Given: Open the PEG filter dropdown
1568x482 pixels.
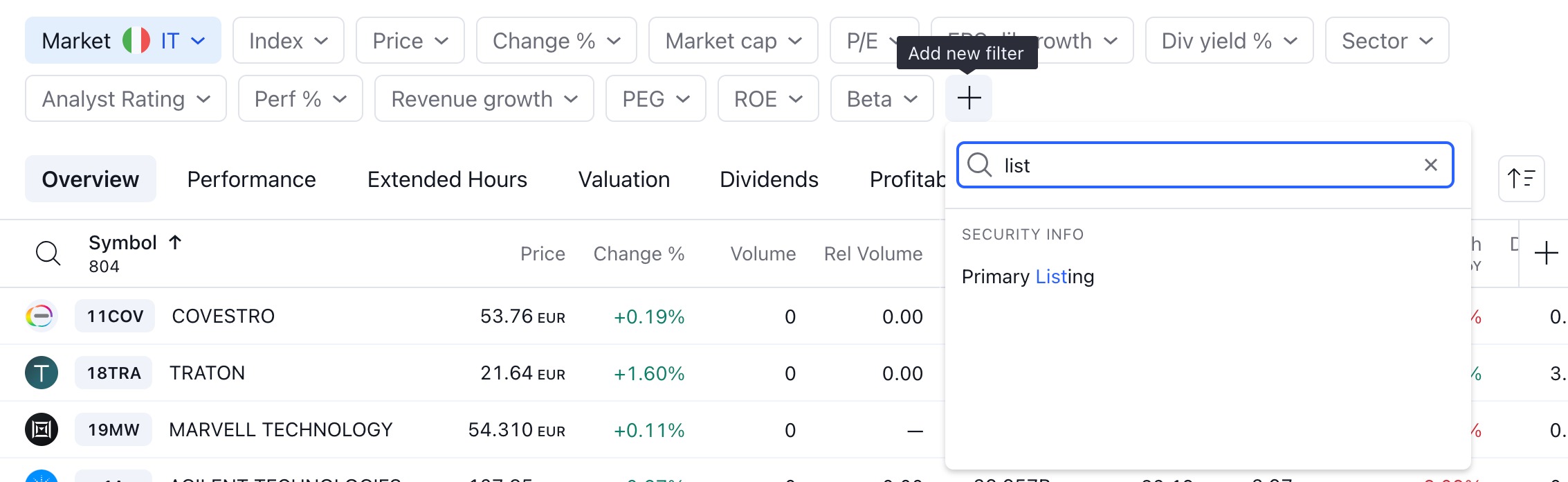Looking at the screenshot, I should tap(655, 99).
